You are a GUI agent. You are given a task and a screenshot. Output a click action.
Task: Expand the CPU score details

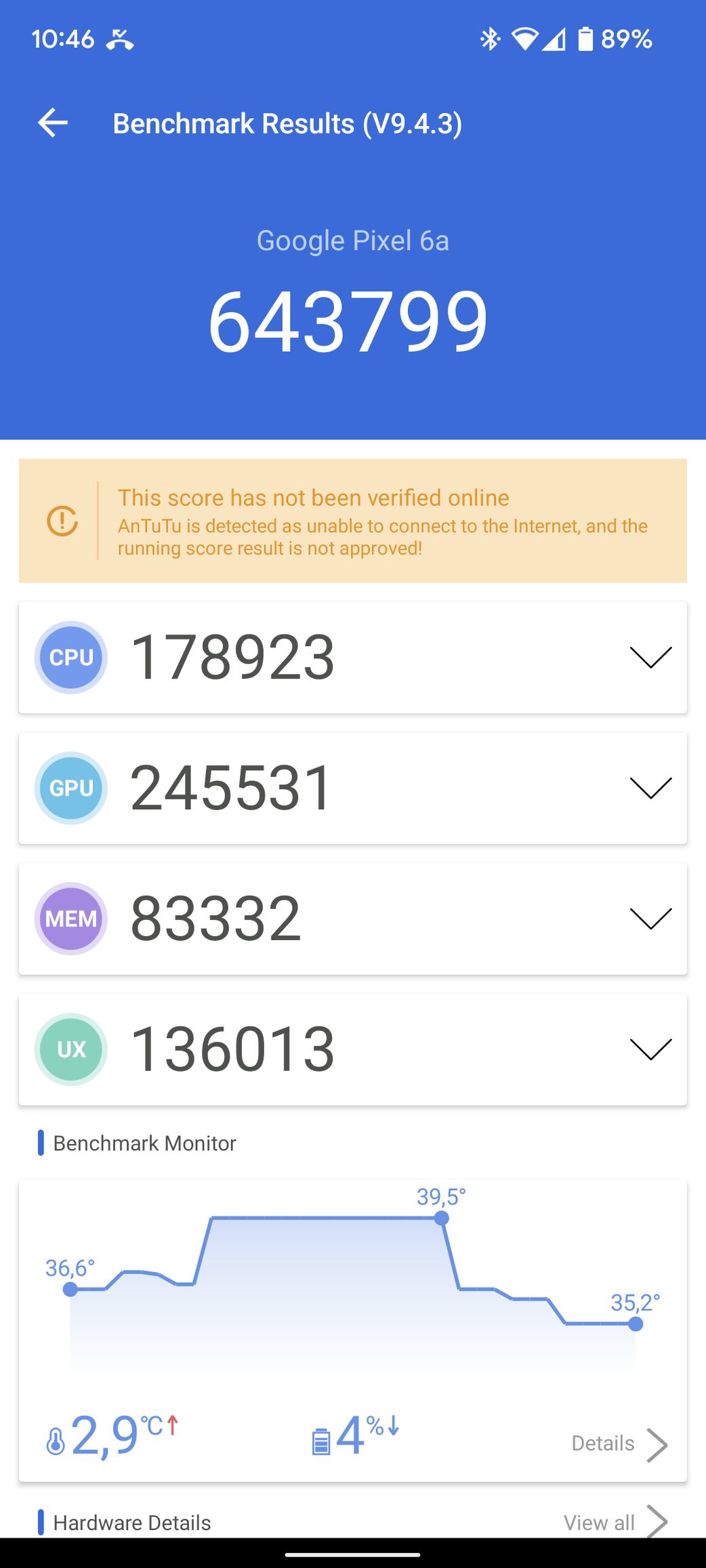(650, 657)
